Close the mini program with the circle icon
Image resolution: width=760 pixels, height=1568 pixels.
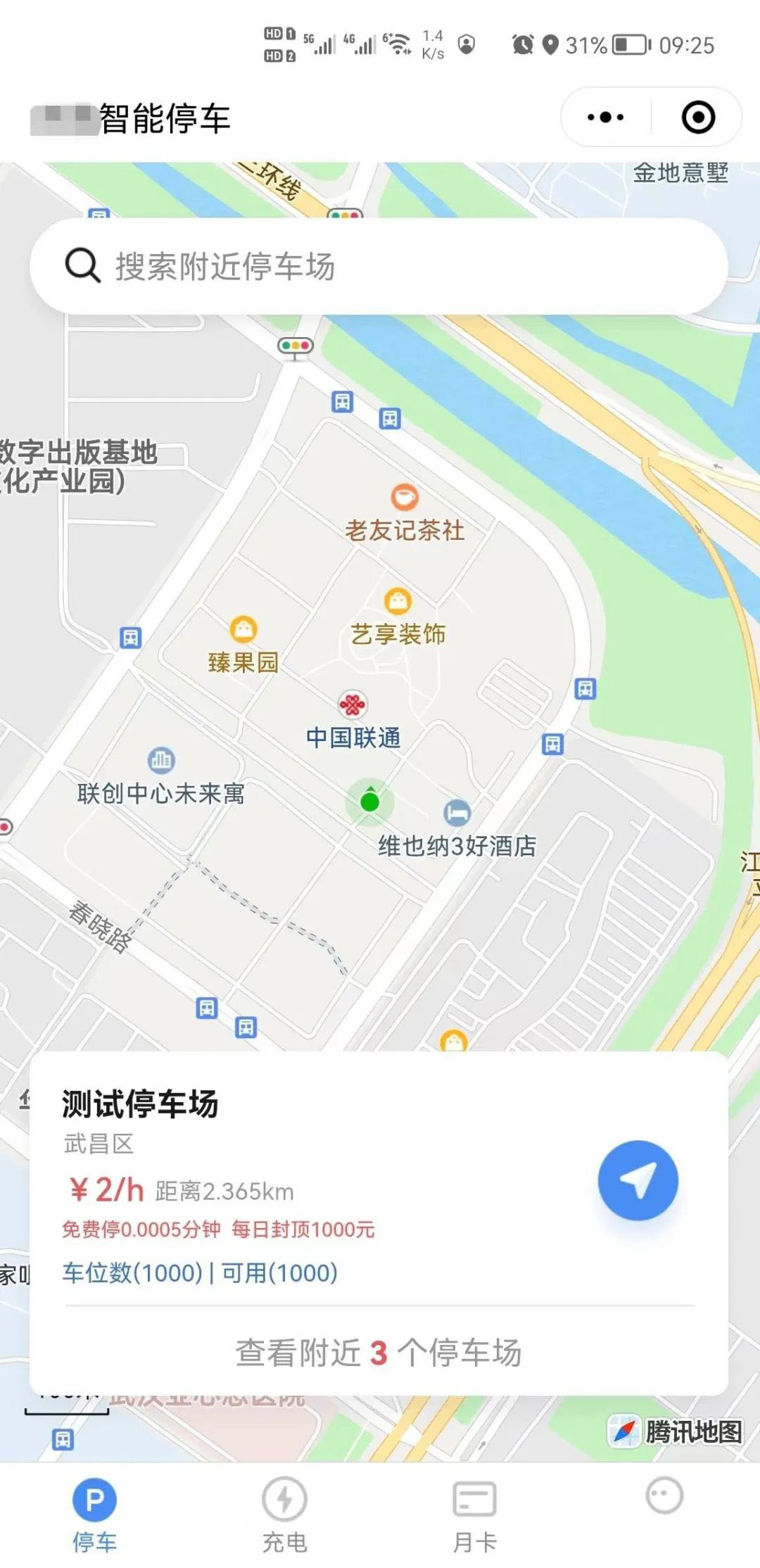pos(698,118)
